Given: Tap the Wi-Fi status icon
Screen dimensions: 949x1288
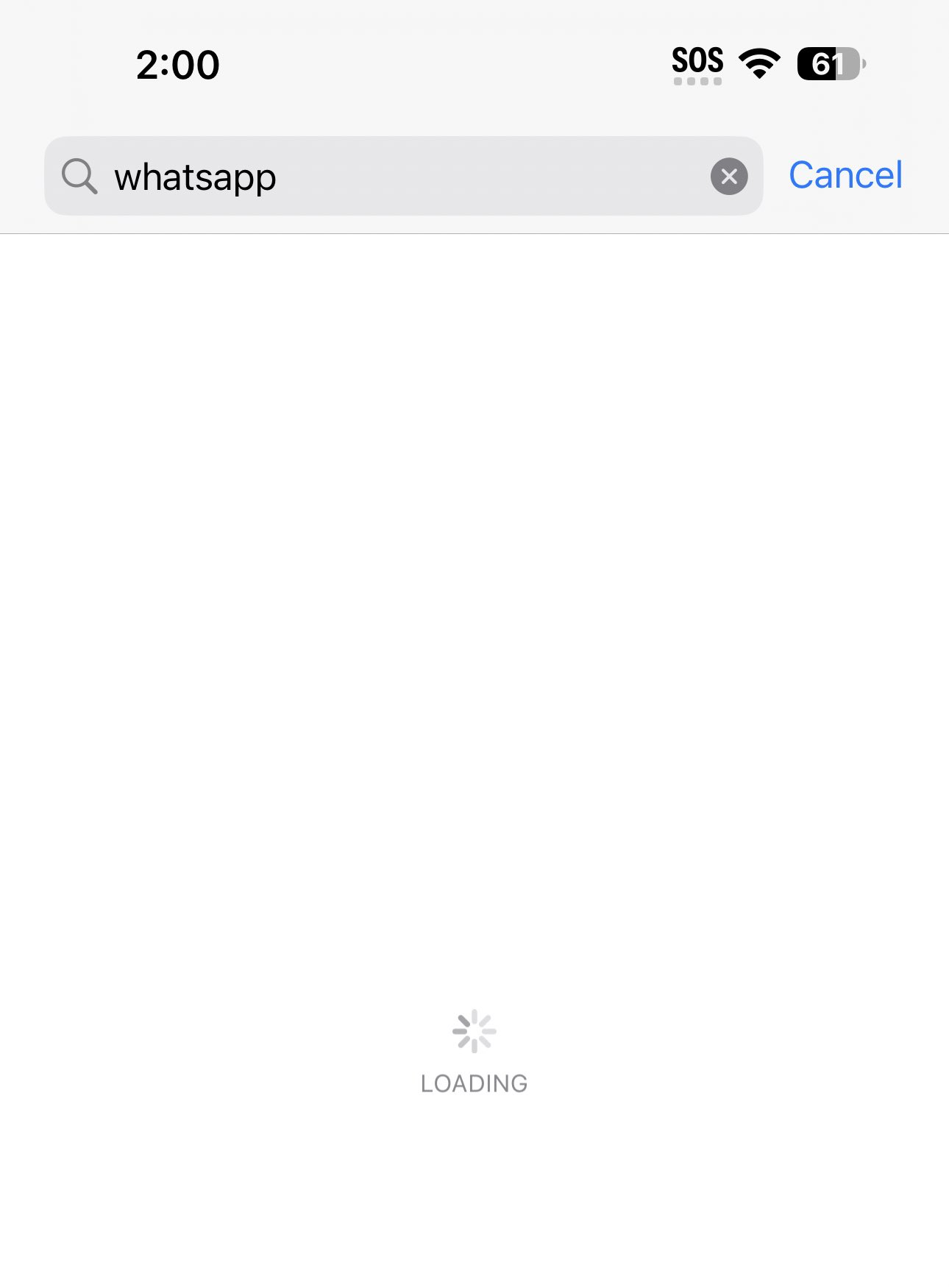Looking at the screenshot, I should pos(759,65).
